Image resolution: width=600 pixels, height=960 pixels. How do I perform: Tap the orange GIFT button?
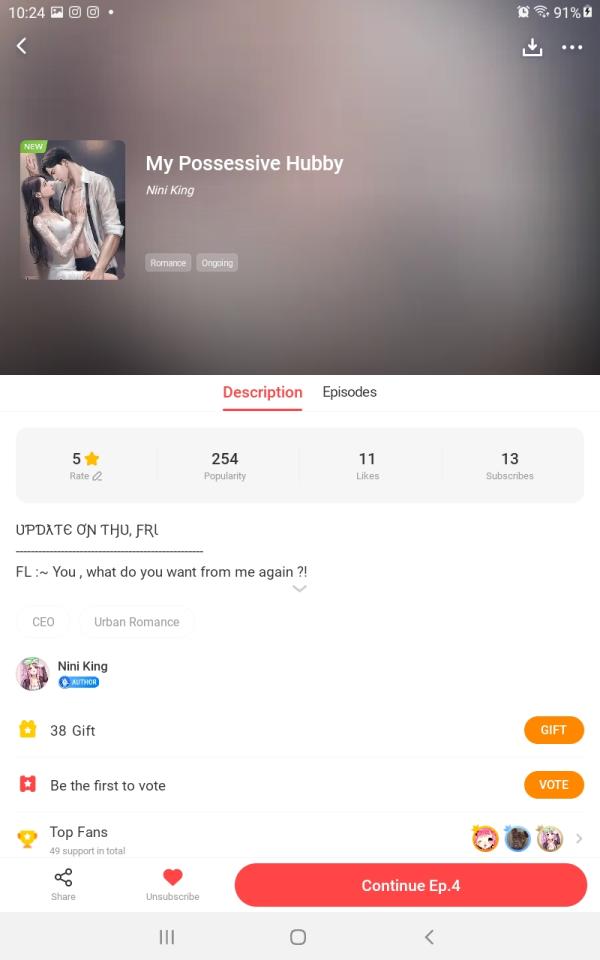(553, 730)
